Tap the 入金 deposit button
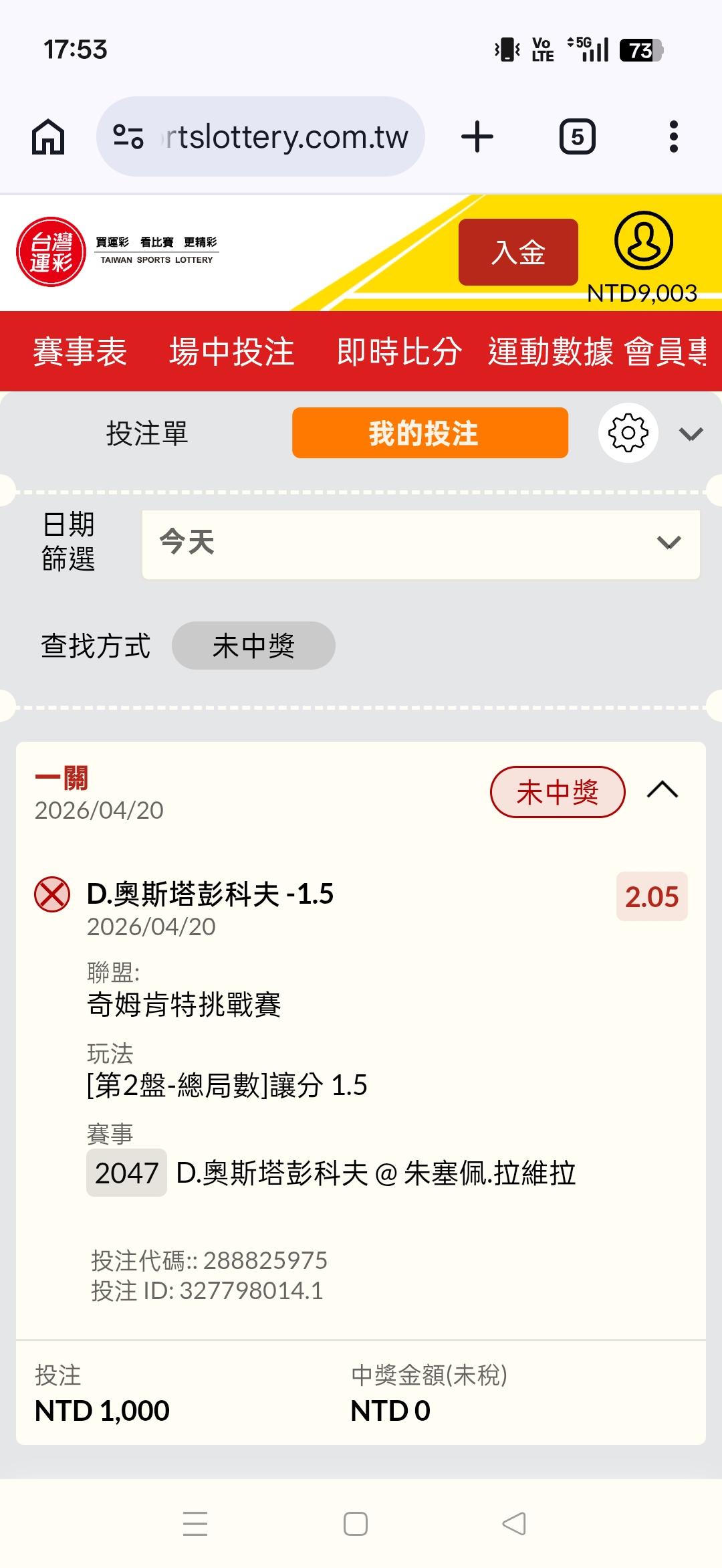Viewport: 722px width, 1568px height. [x=518, y=252]
